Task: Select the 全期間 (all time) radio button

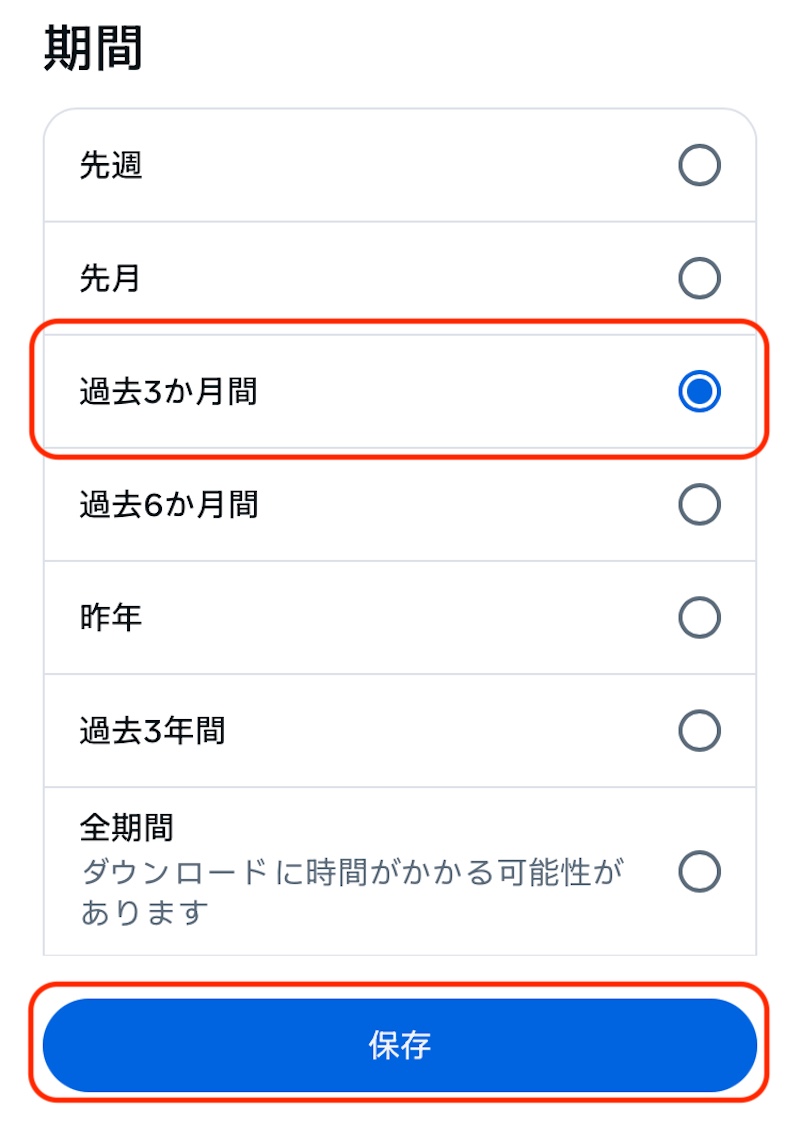Action: click(699, 870)
